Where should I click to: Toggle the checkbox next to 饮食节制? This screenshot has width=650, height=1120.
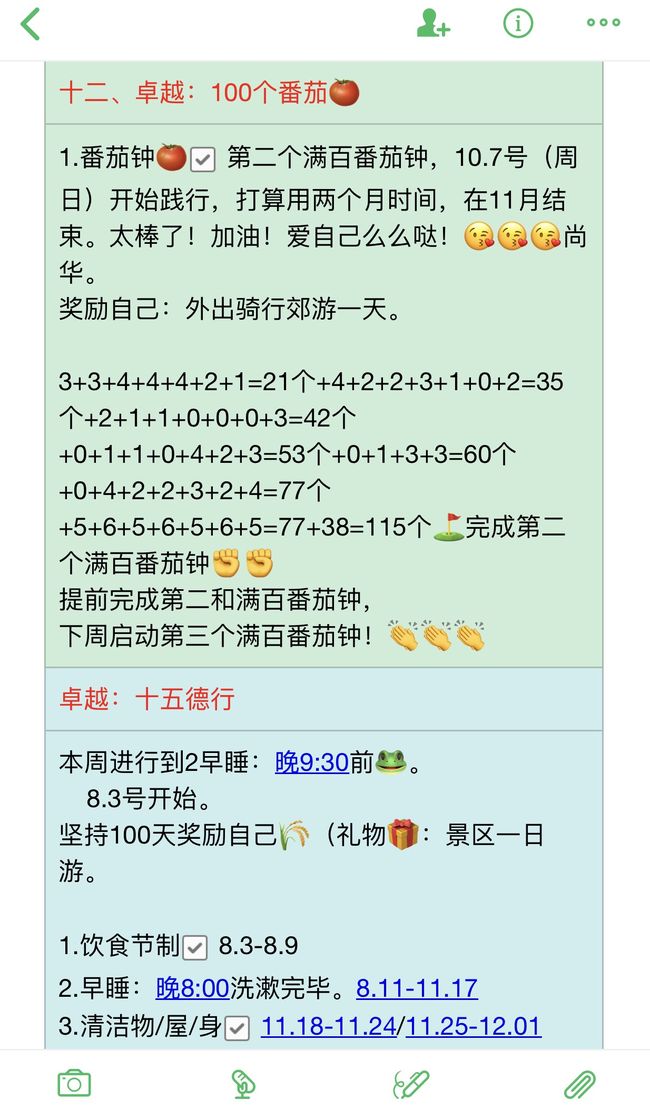pyautogui.click(x=195, y=947)
